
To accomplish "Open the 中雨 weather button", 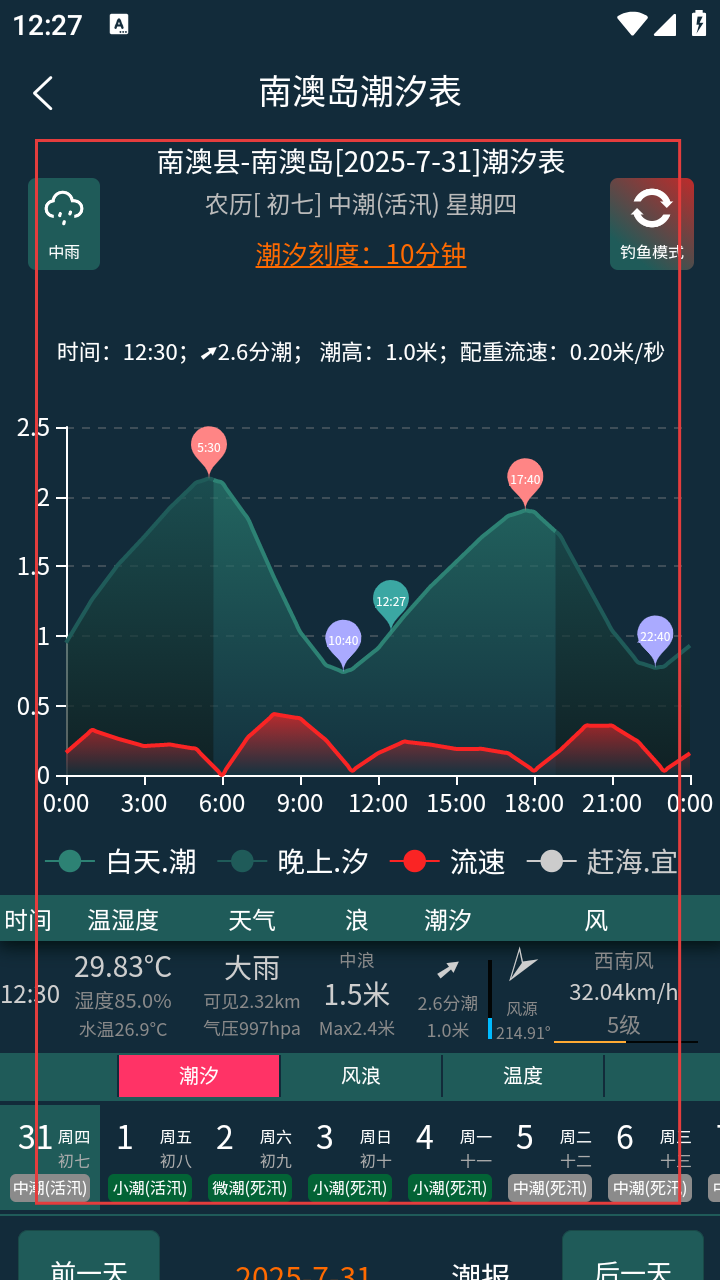I will click(x=64, y=224).
